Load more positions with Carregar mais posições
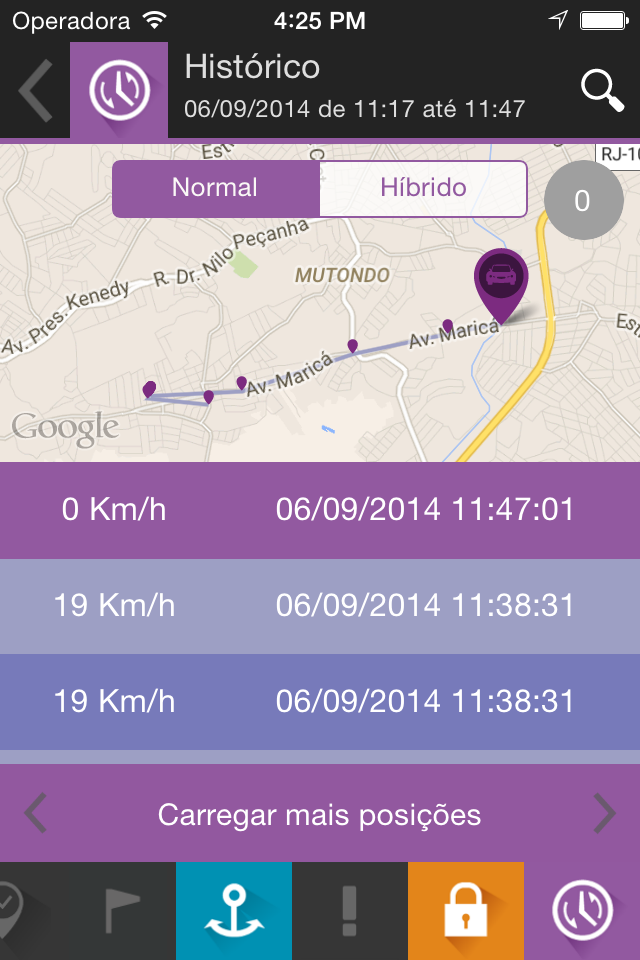The width and height of the screenshot is (640, 960). (320, 815)
